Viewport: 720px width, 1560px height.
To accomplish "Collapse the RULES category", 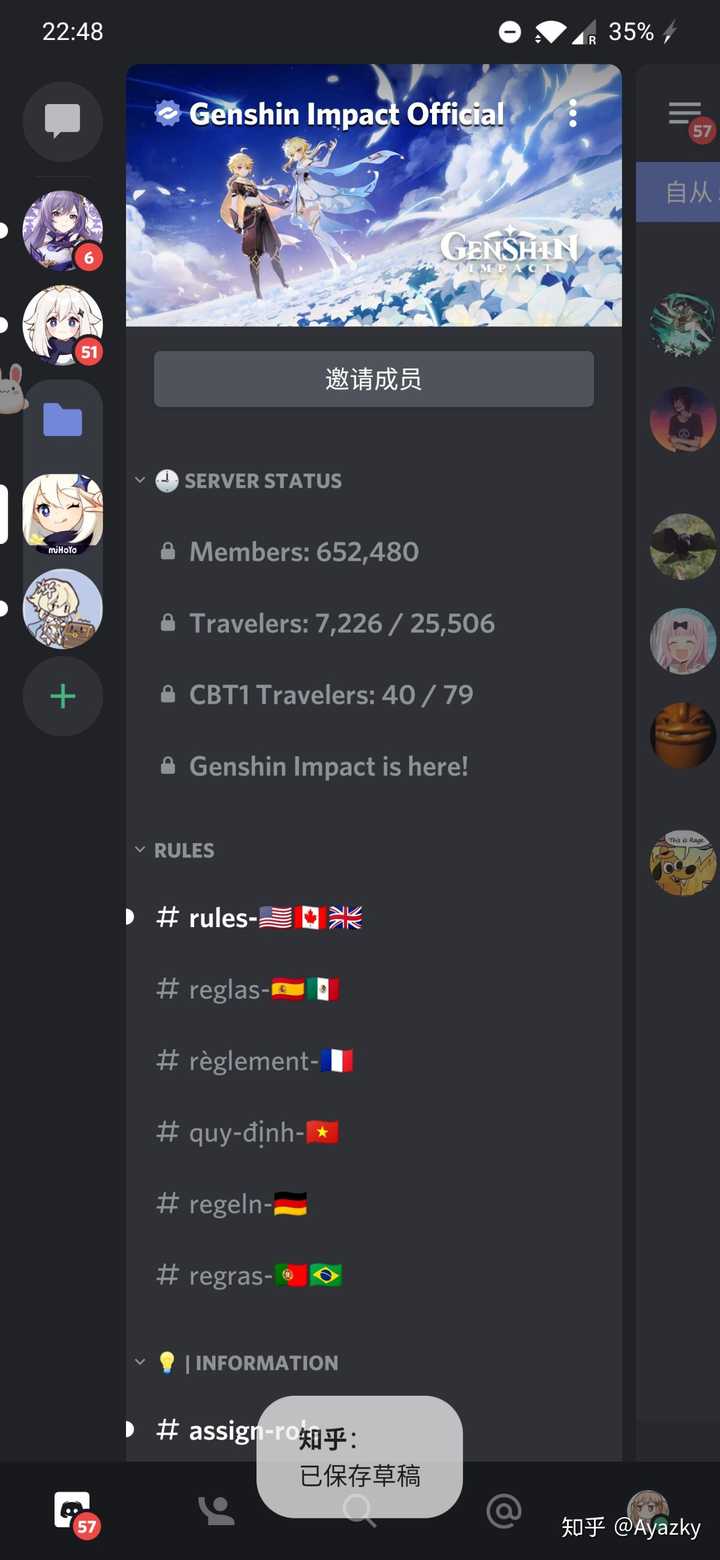I will 175,850.
